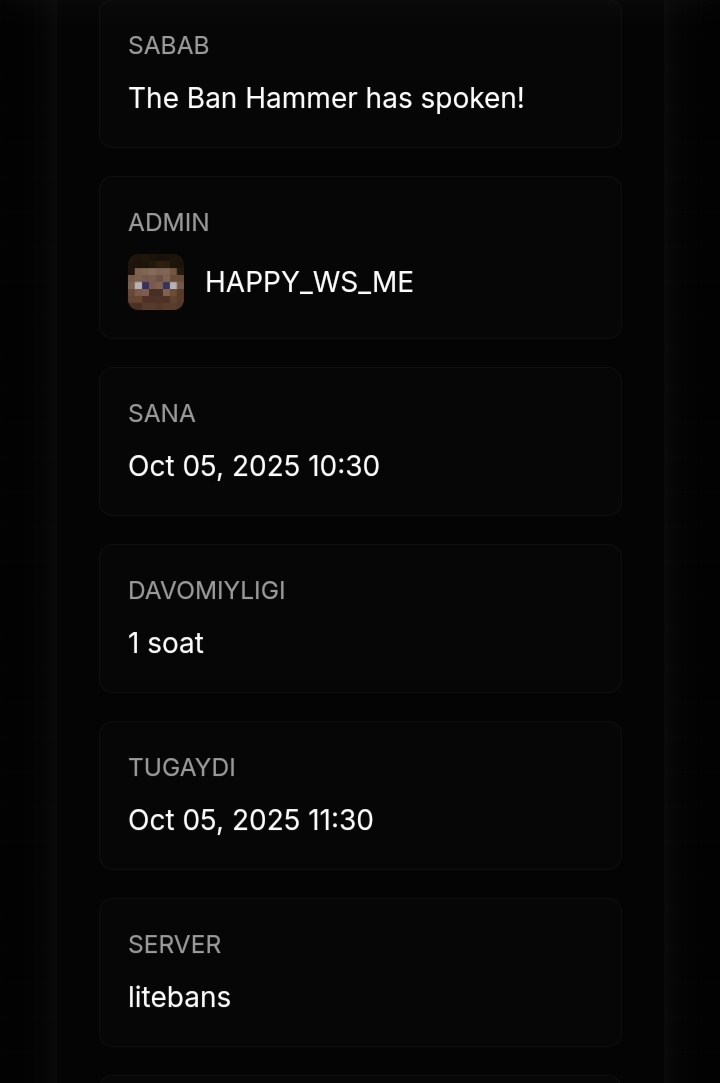Click the admin name HAPPY_WS_ME
The image size is (720, 1083).
point(309,282)
